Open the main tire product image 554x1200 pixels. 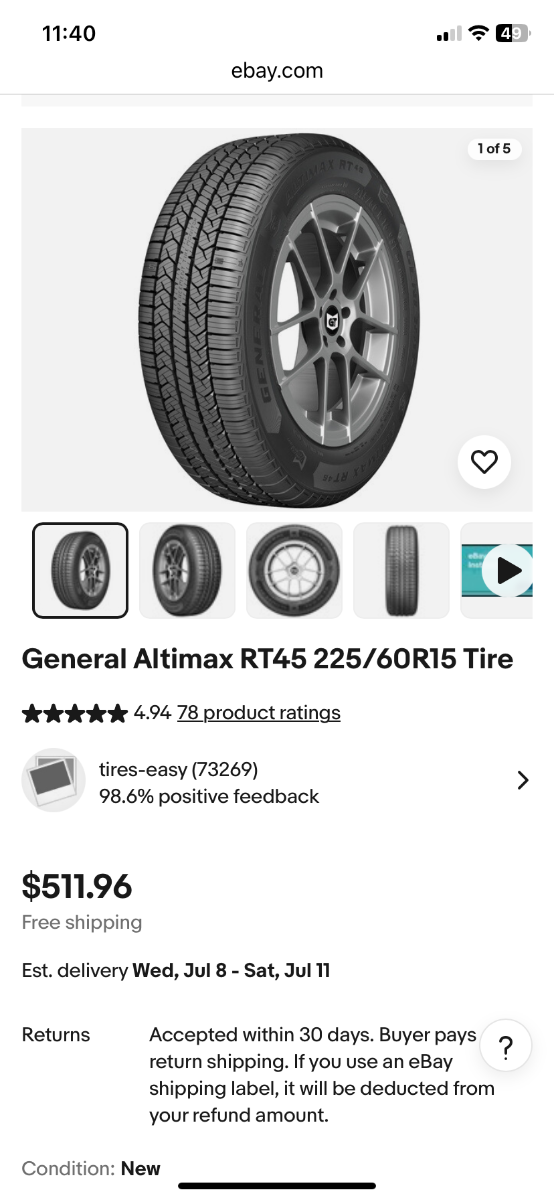277,319
